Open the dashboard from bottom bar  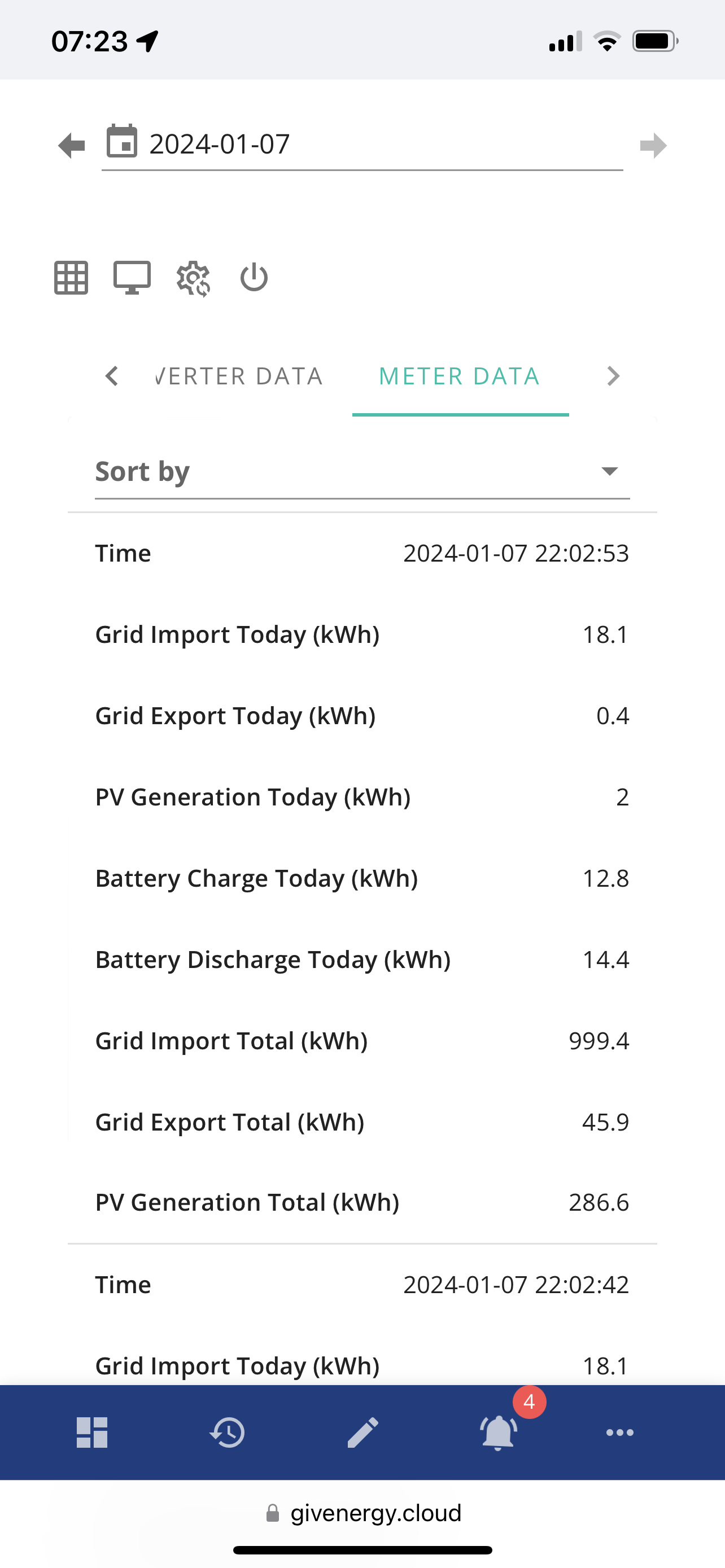pos(92,1433)
